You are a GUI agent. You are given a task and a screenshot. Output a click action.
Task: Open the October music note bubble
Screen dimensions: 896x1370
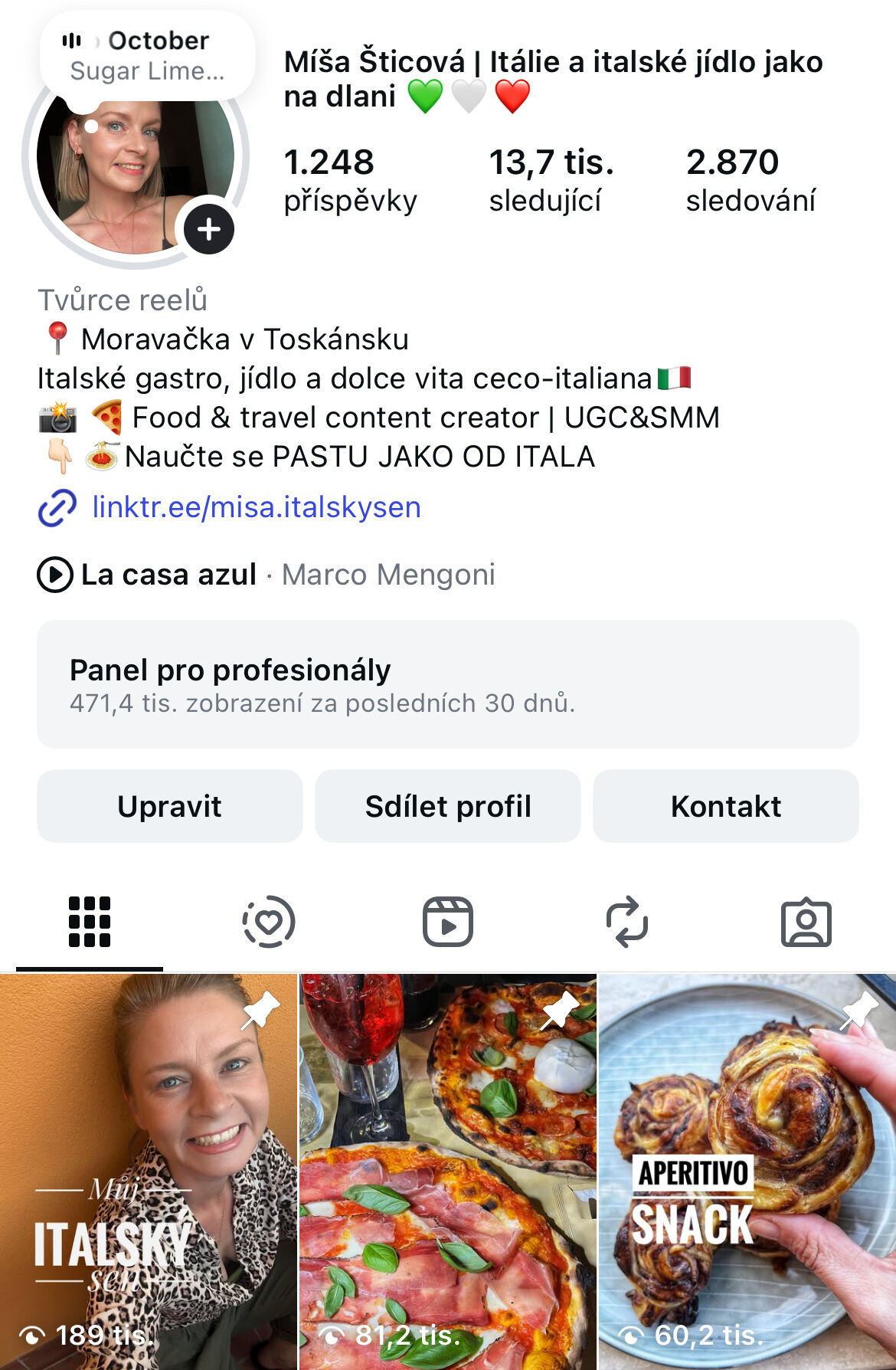(x=147, y=56)
